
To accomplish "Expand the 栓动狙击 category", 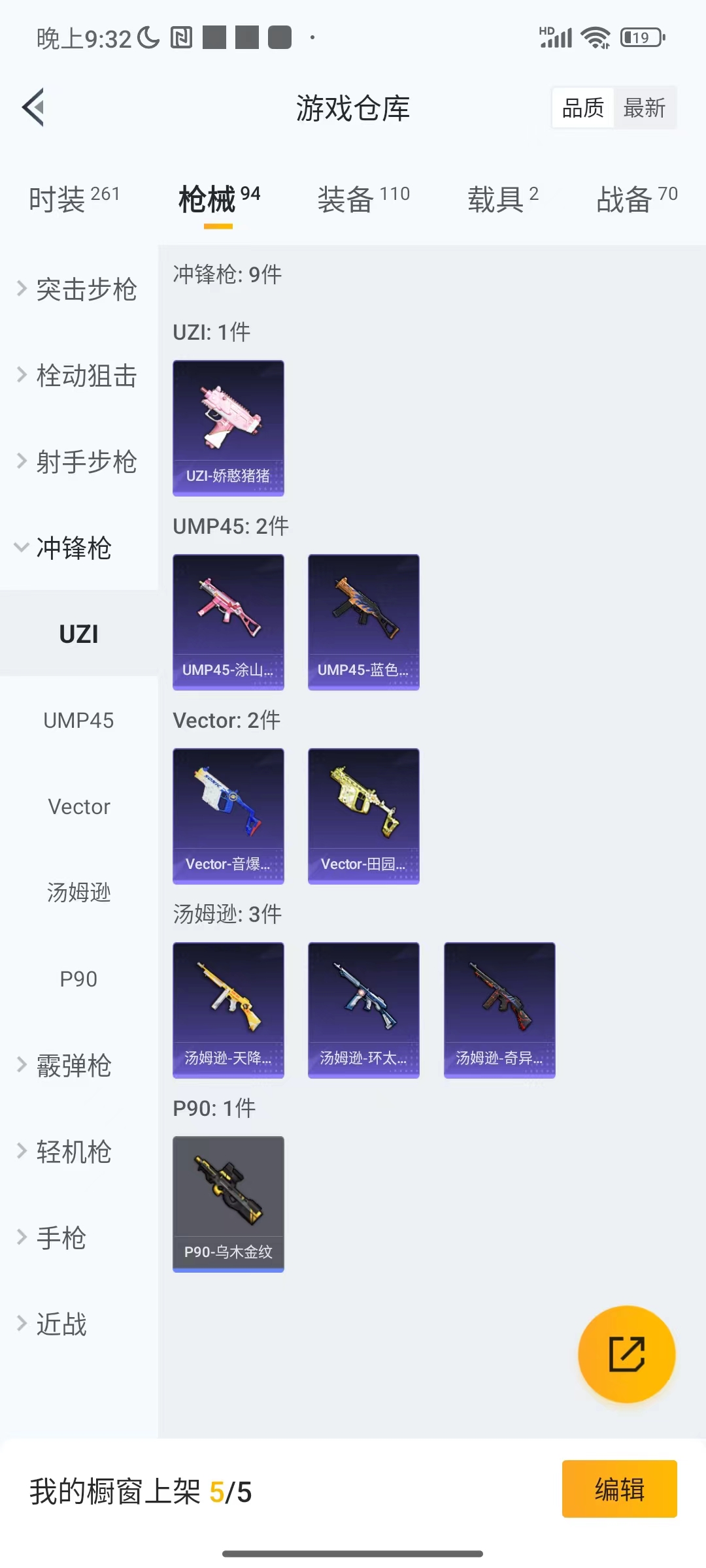I will [78, 376].
